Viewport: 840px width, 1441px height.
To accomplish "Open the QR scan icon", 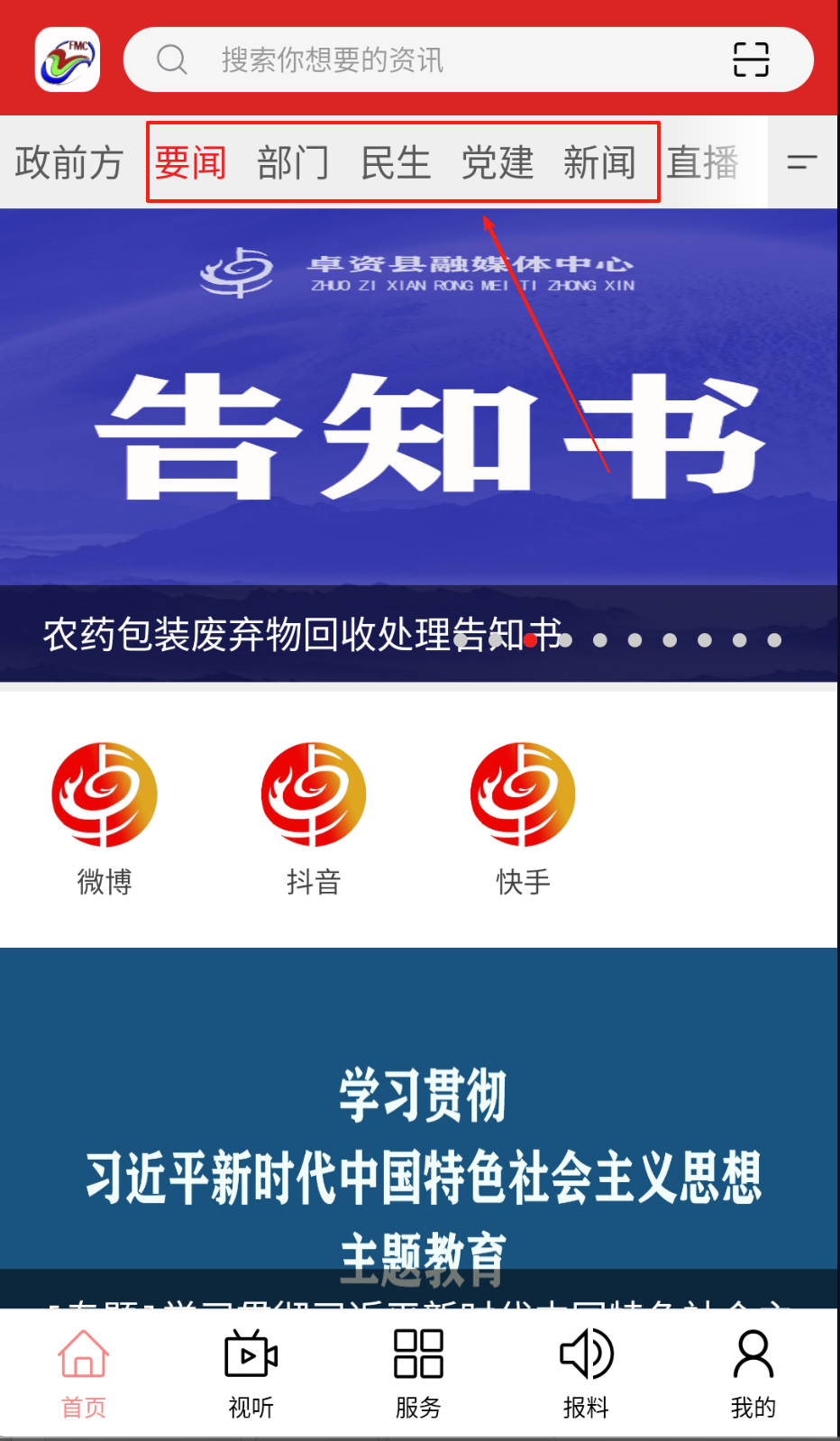I will (x=750, y=60).
